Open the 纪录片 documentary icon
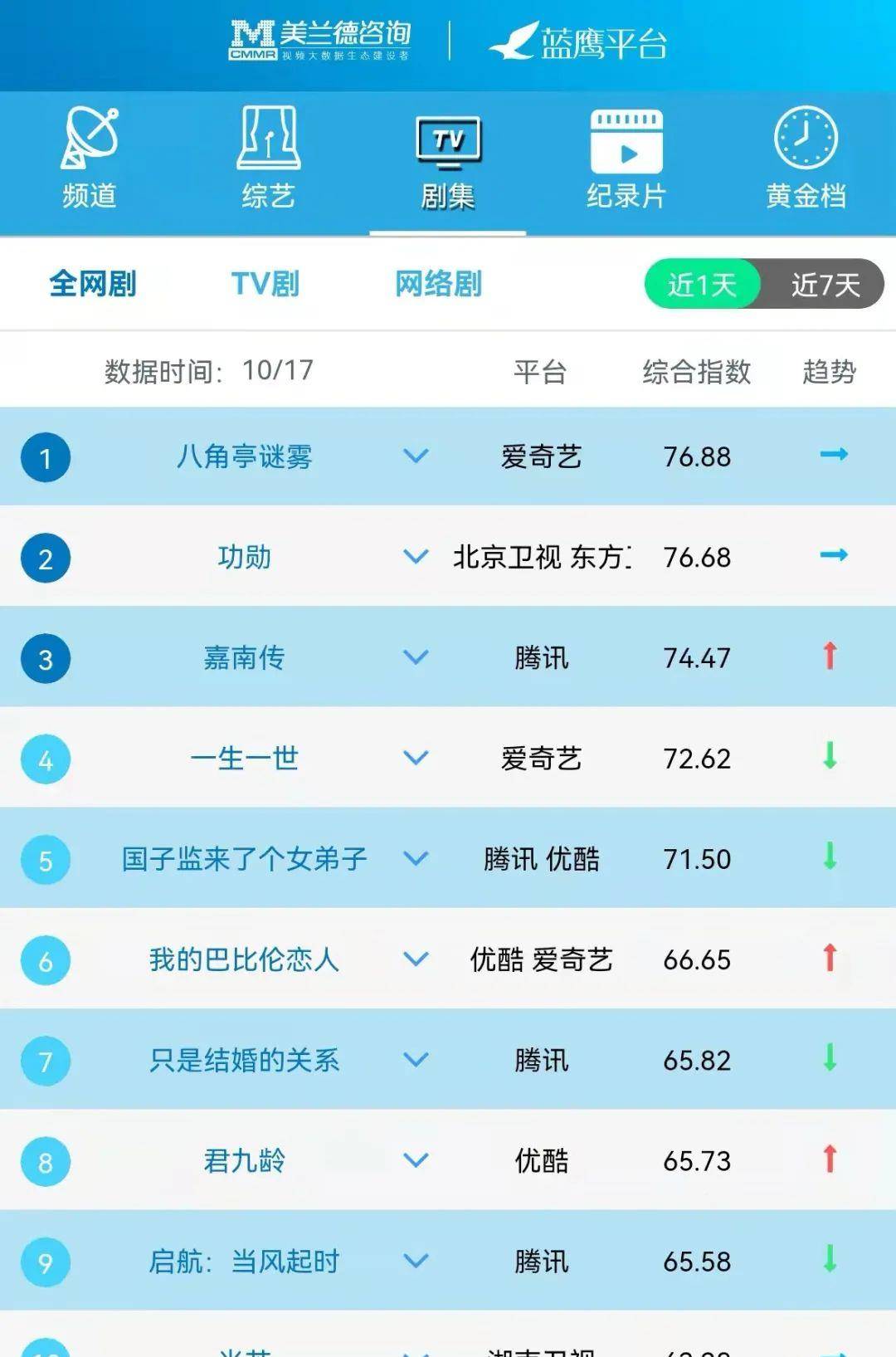Image resolution: width=896 pixels, height=1357 pixels. coord(628,139)
